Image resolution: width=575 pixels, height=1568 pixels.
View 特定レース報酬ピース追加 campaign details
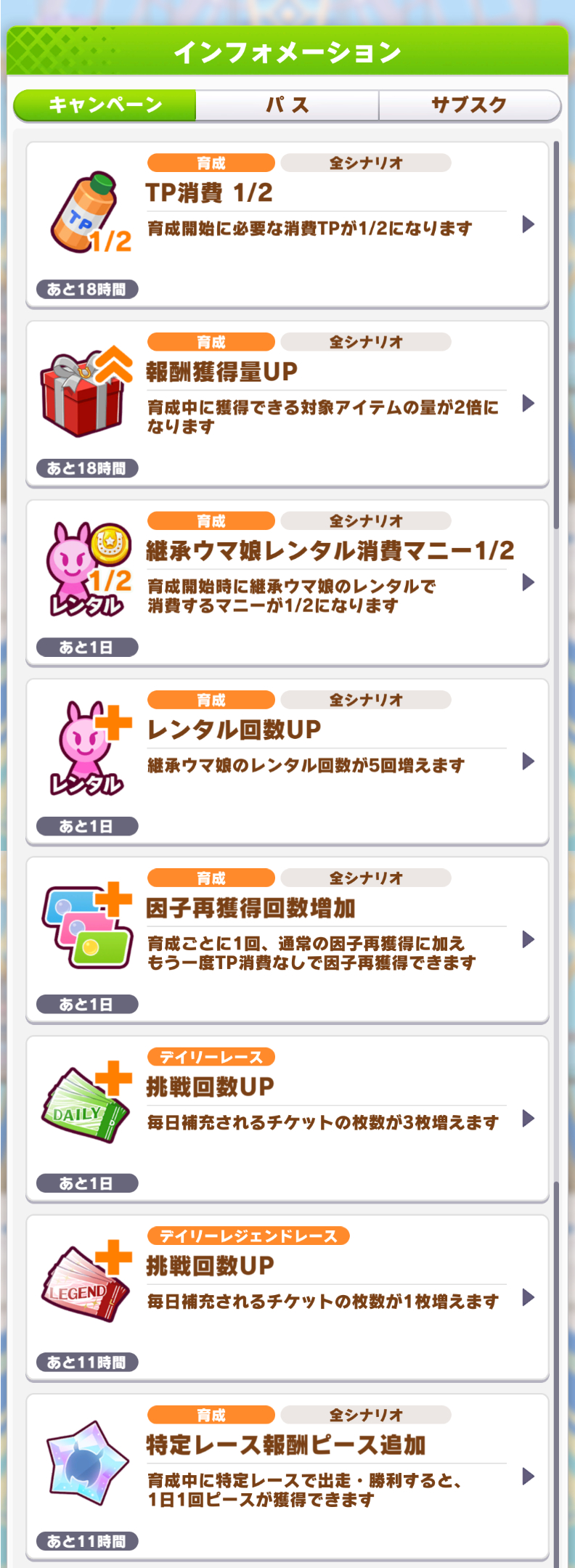point(287,1477)
